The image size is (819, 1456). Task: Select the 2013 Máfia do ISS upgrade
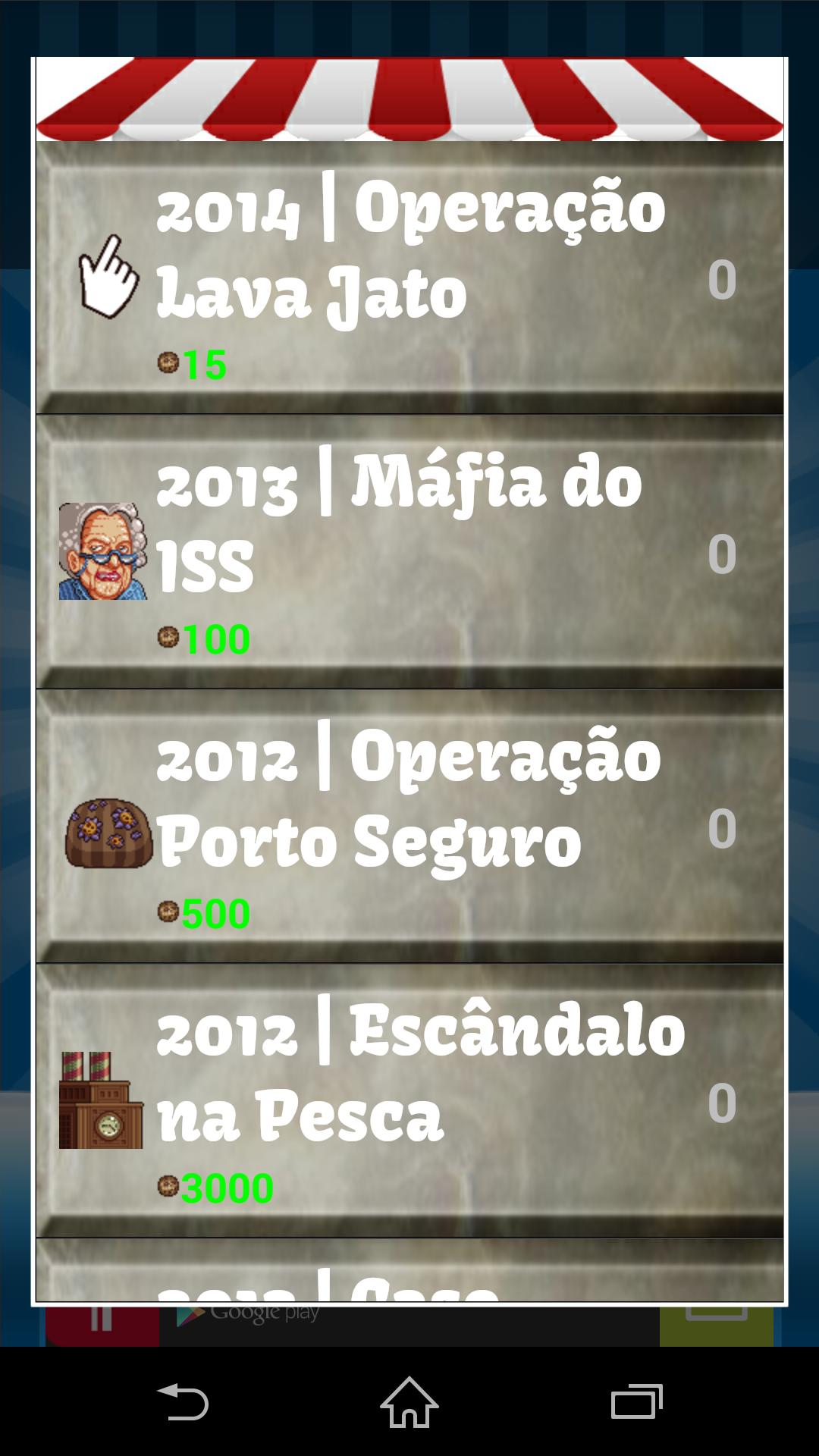pyautogui.click(x=409, y=552)
